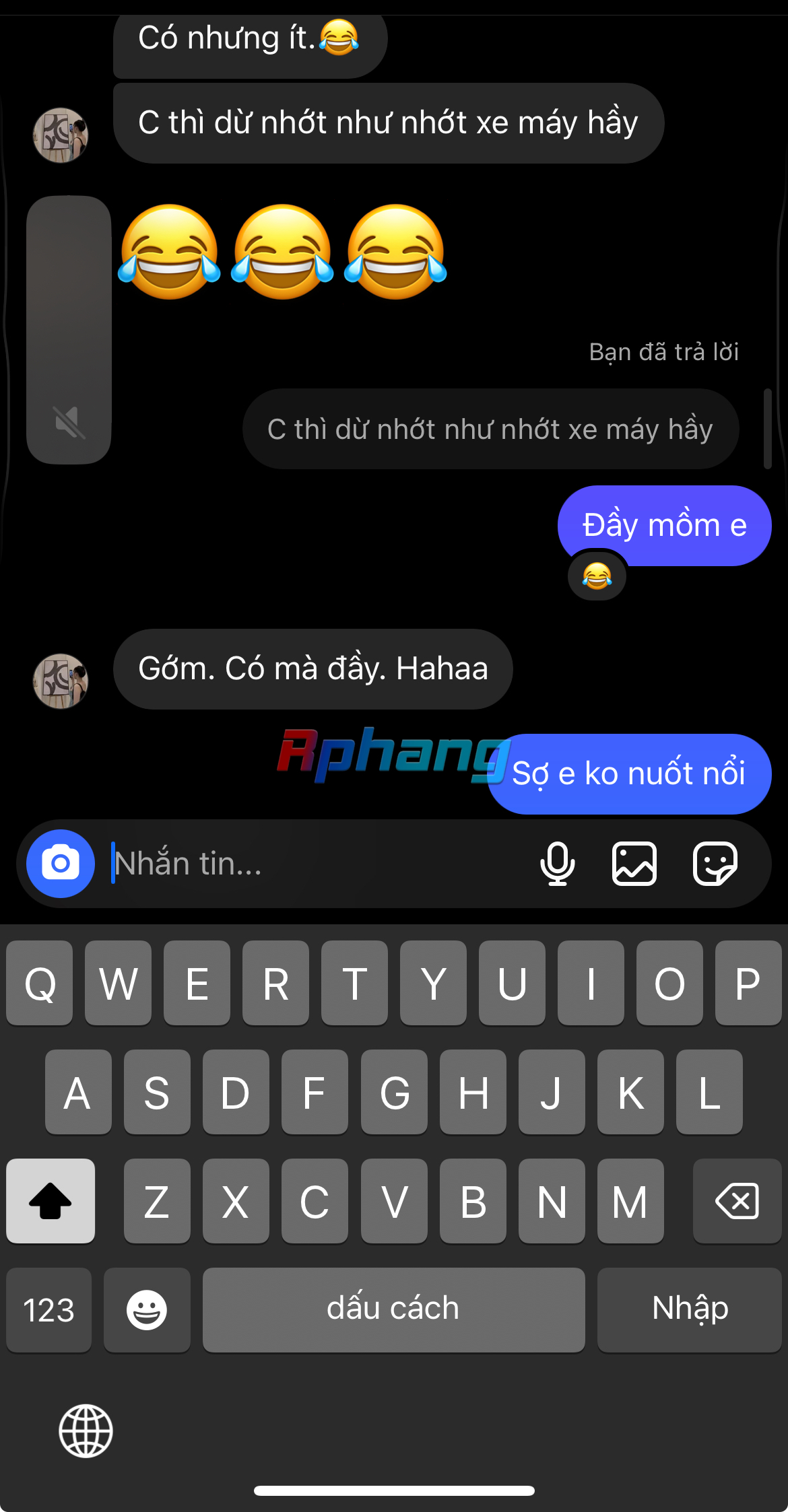Record a voice message with the microphone
This screenshot has width=788, height=1512.
[558, 863]
